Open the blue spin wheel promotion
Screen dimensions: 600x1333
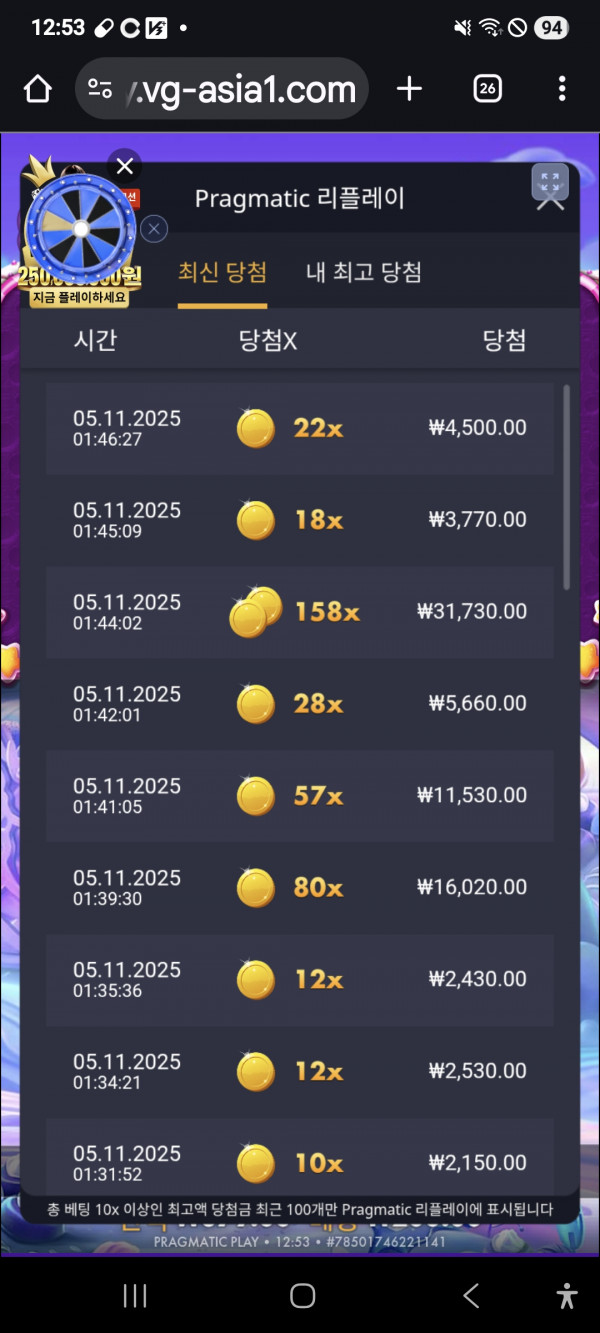tap(78, 231)
